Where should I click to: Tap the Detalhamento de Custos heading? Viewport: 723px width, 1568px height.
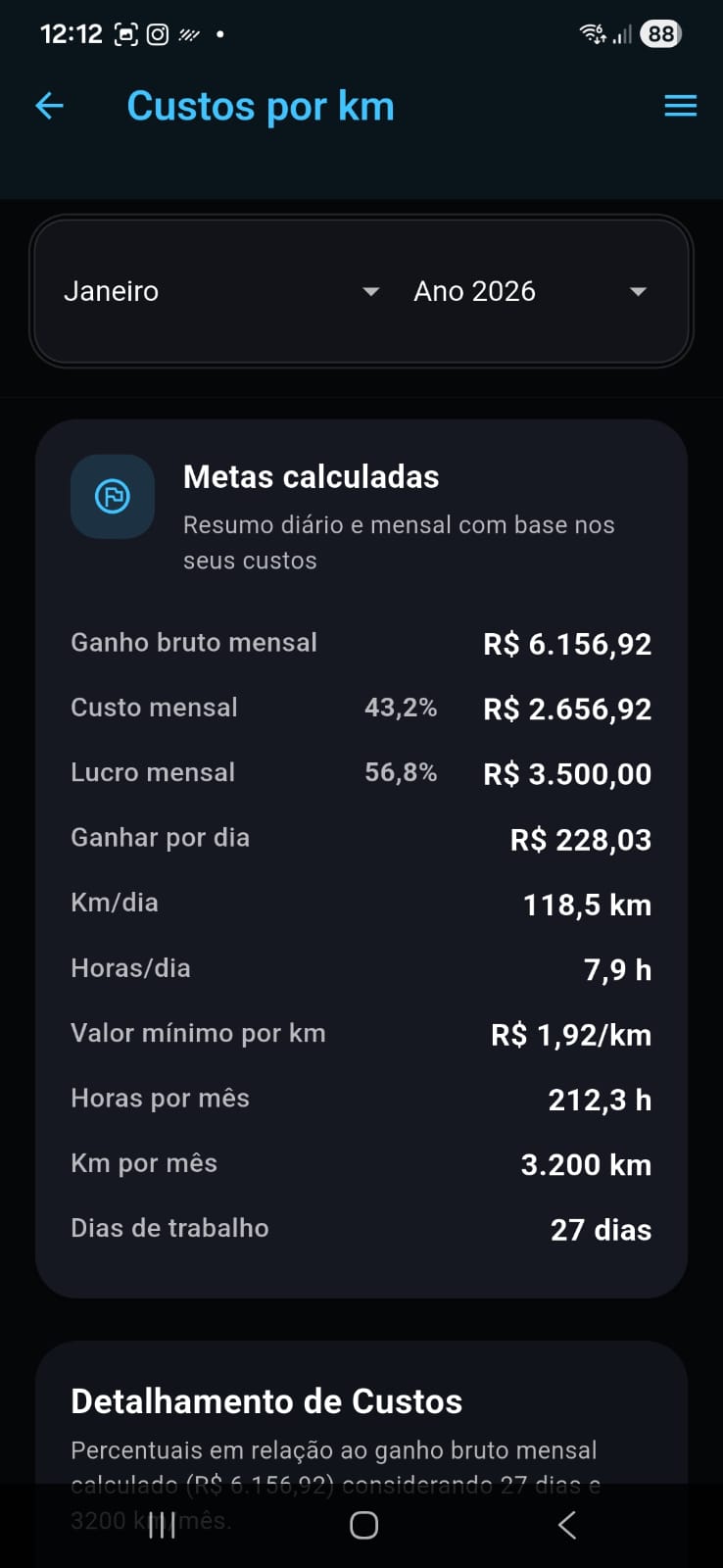coord(266,1400)
